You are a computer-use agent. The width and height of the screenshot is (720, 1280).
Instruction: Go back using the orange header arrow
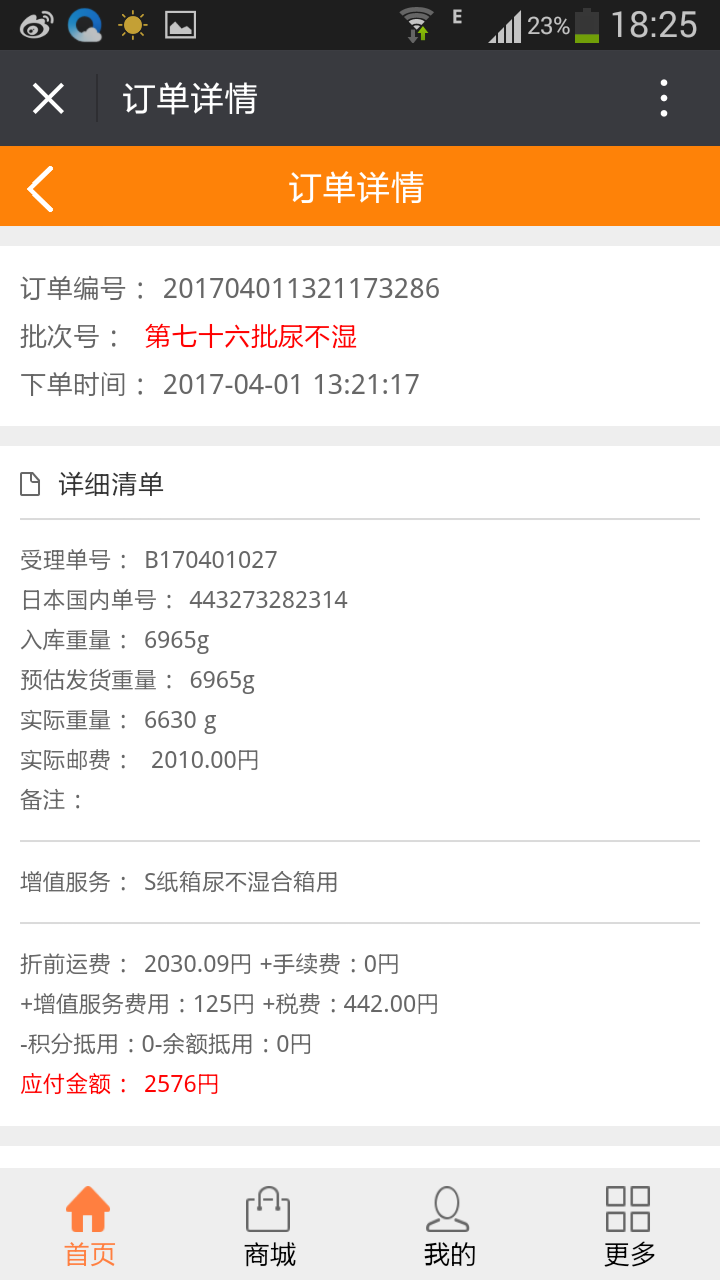point(40,188)
